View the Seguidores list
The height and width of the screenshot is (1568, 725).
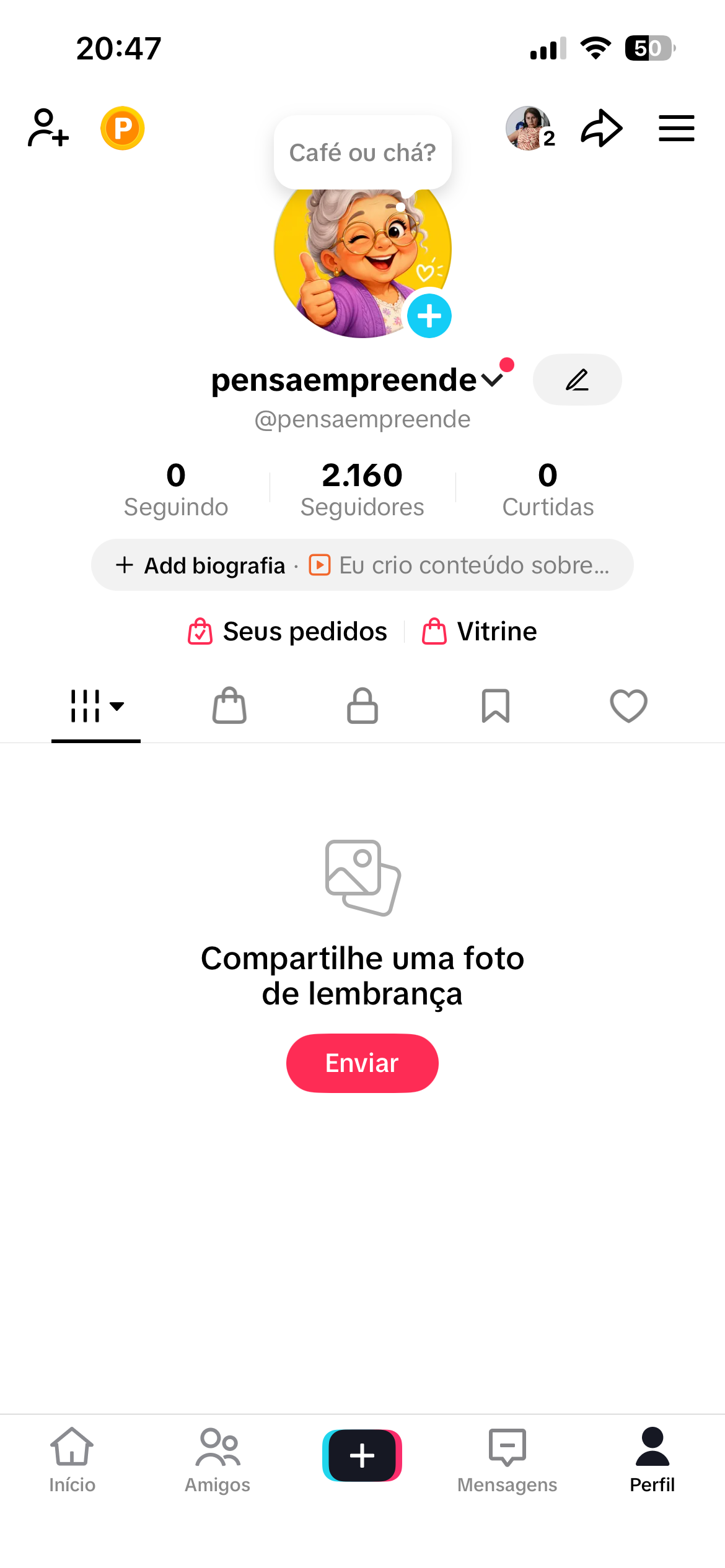click(x=362, y=489)
